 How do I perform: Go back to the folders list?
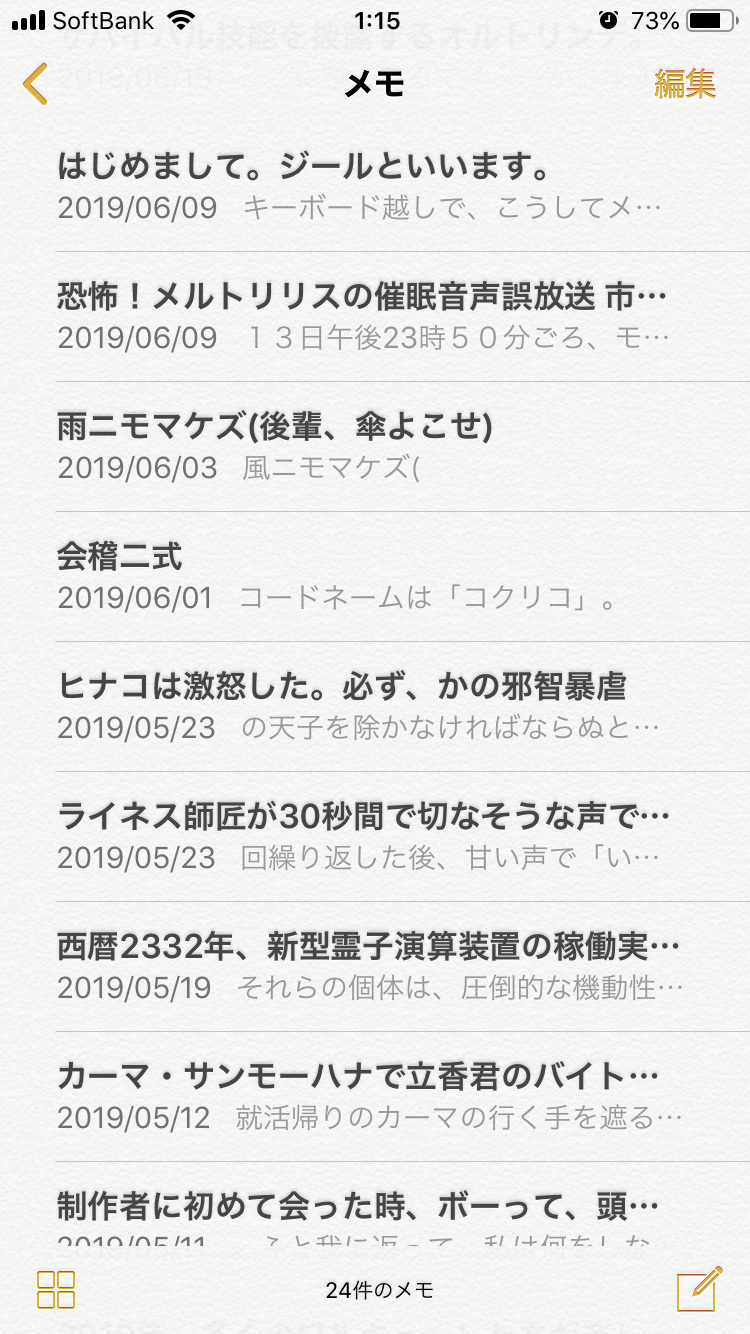pos(36,84)
